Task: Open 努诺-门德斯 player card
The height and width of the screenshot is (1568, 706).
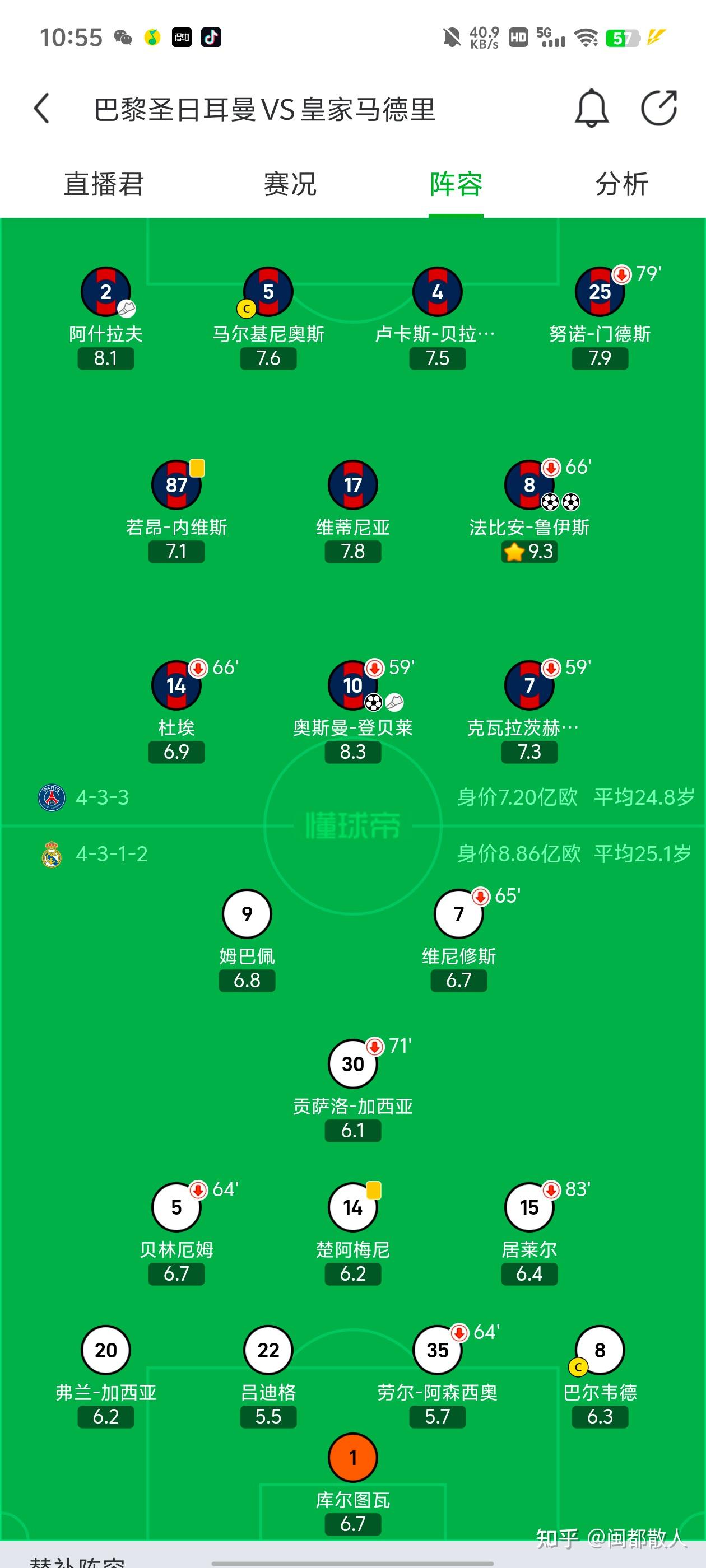Action: pos(600,293)
